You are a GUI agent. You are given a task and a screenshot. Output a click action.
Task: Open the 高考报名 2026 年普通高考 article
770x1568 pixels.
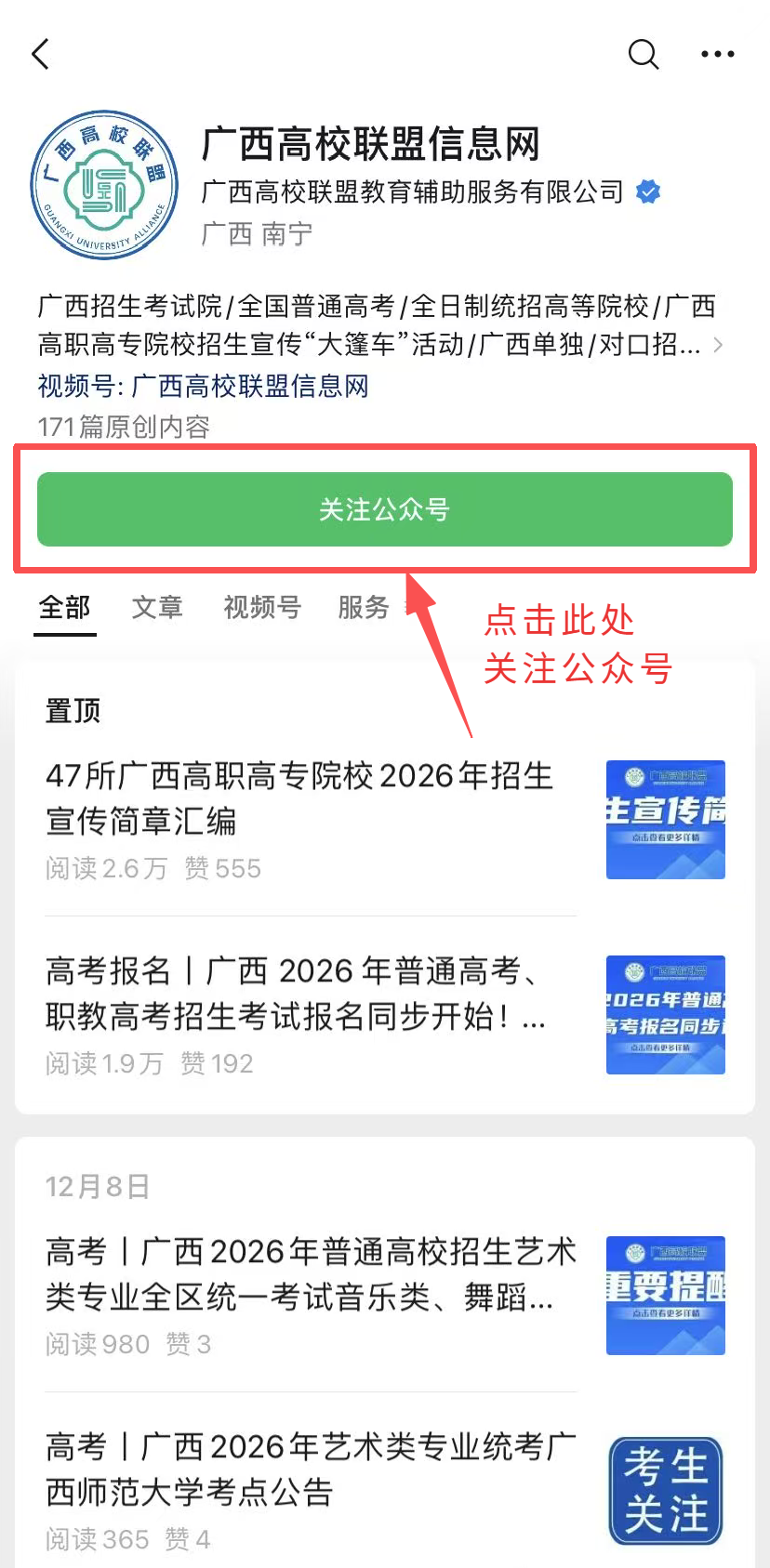(x=296, y=994)
